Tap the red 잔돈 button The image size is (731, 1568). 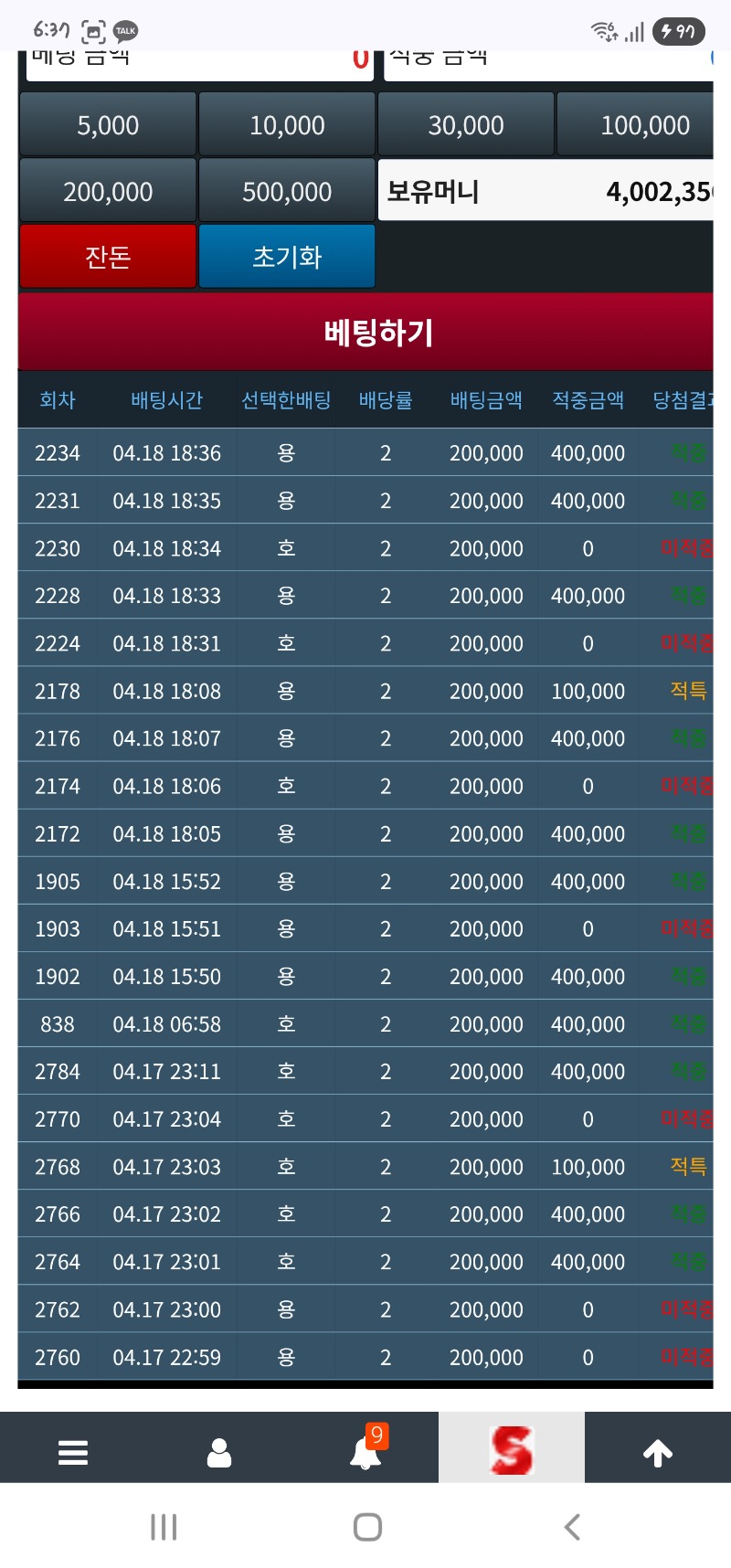coord(108,257)
